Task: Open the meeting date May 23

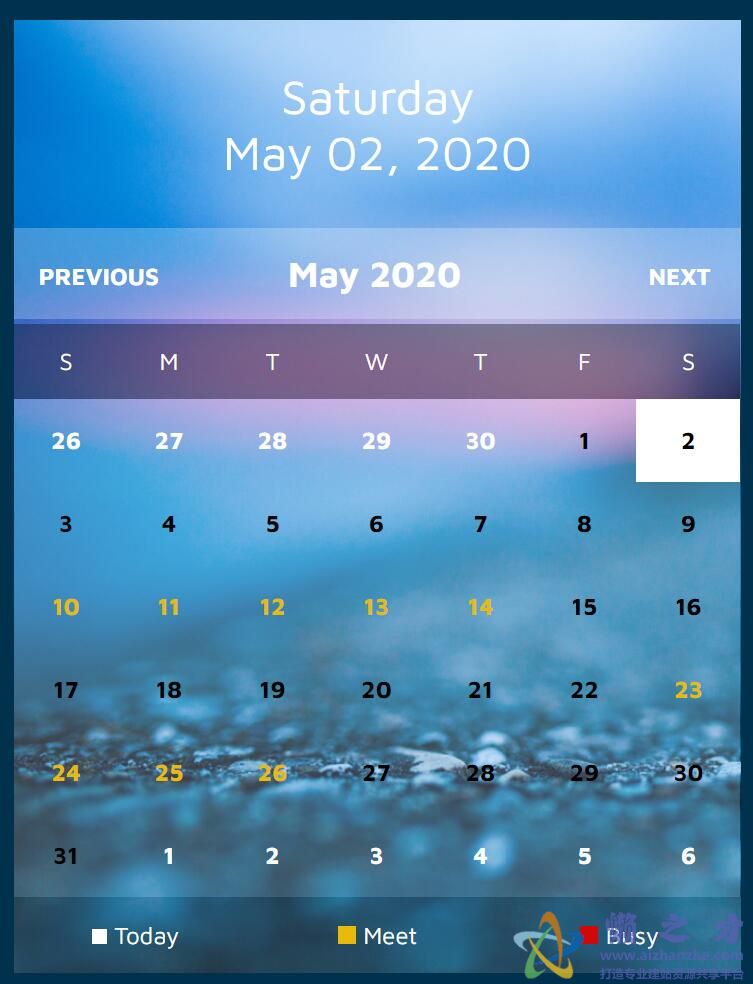Action: pyautogui.click(x=687, y=690)
